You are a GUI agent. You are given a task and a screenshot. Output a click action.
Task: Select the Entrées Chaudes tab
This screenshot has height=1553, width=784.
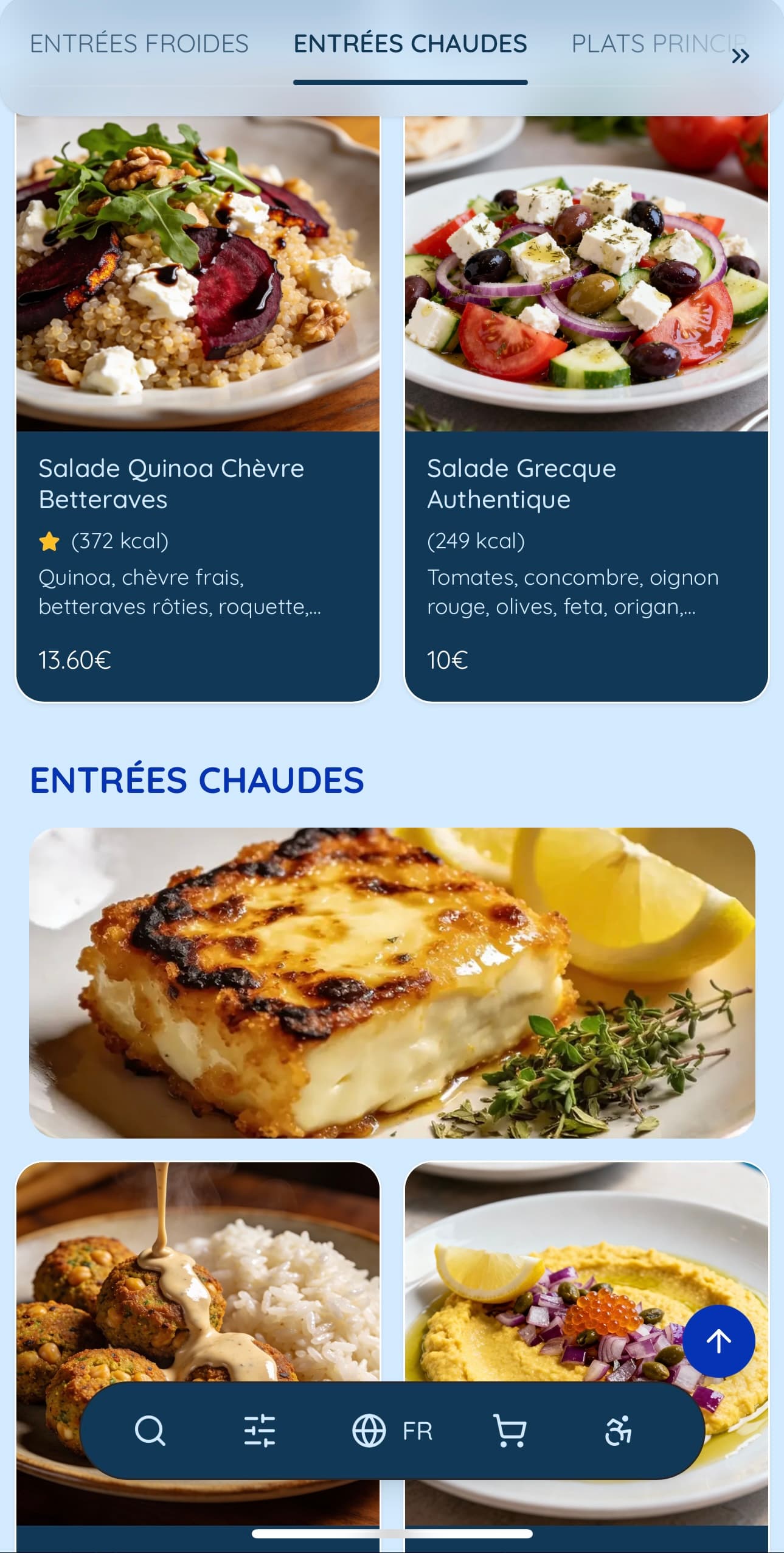coord(410,44)
